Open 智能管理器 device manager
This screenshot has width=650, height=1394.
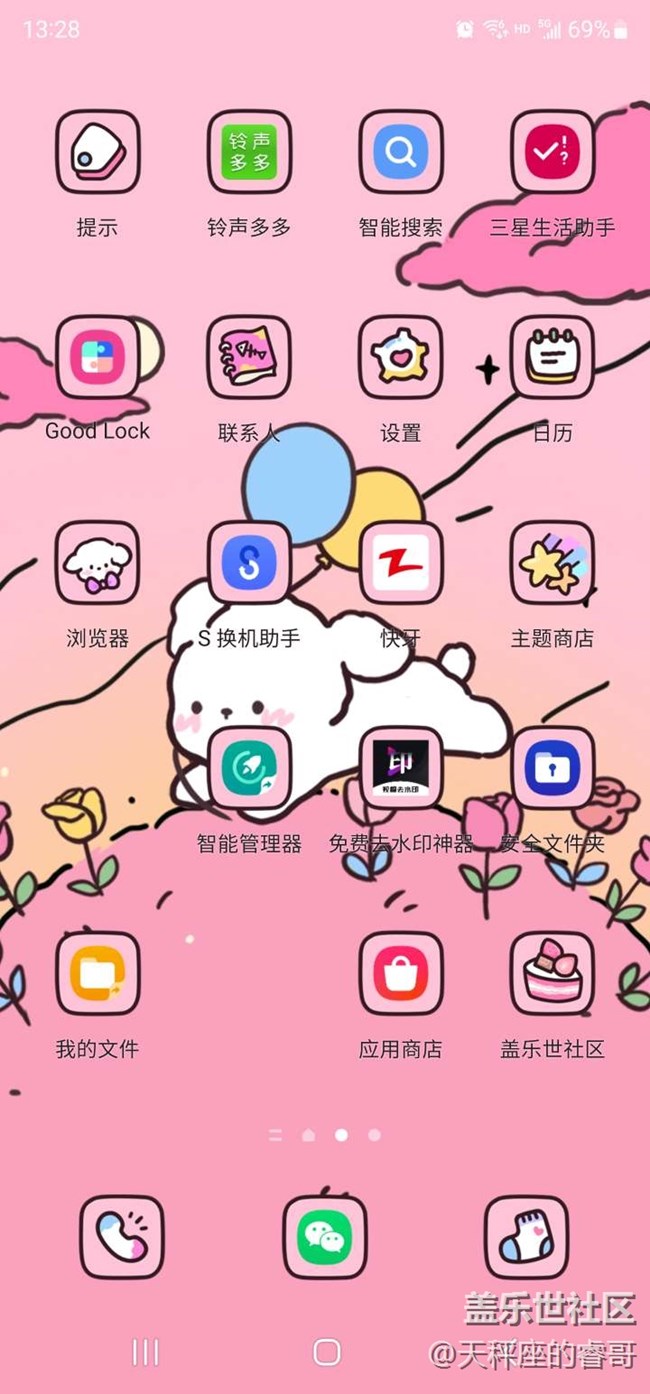(x=249, y=768)
